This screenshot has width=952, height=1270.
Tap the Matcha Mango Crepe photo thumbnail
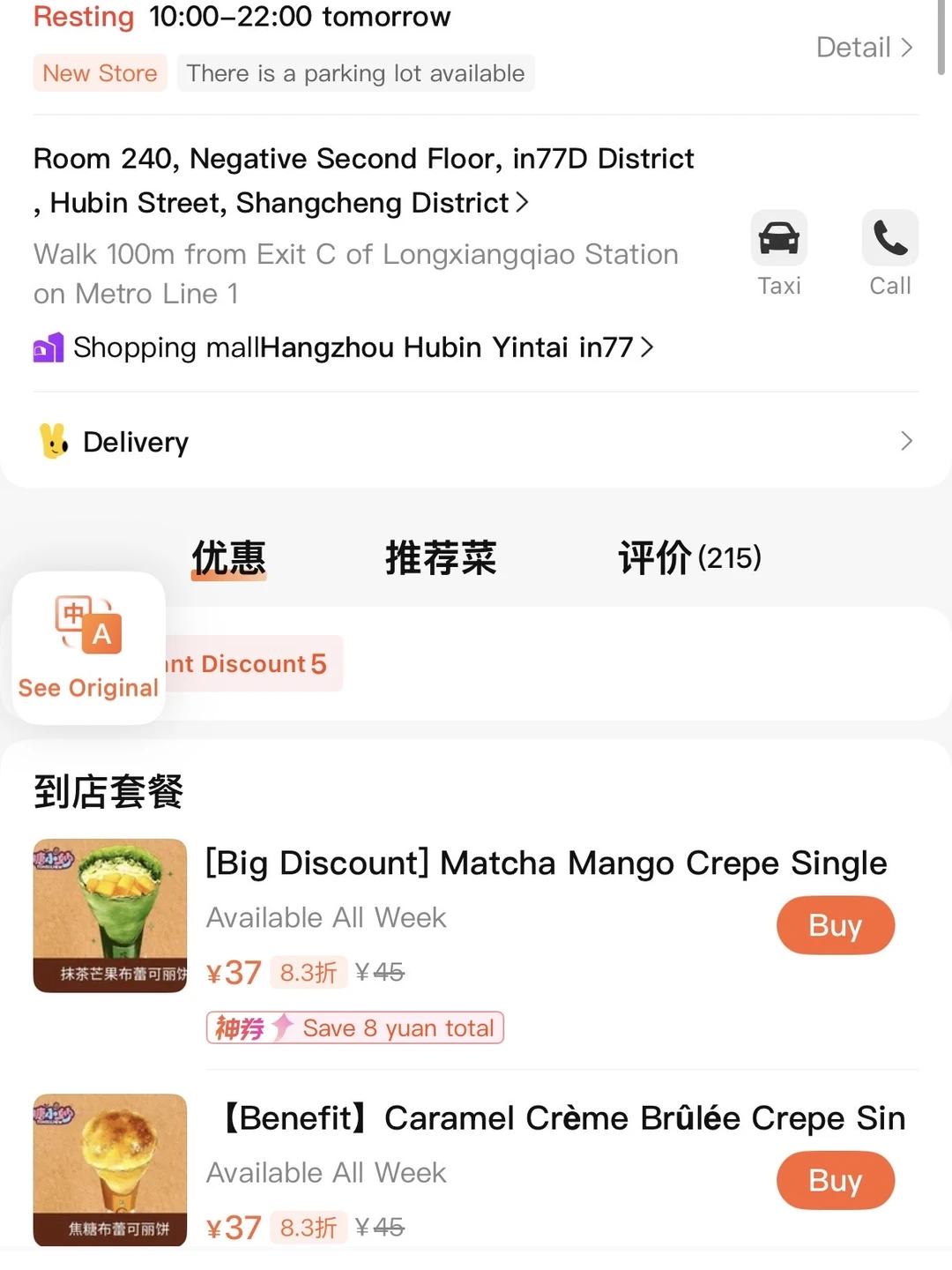coord(109,915)
